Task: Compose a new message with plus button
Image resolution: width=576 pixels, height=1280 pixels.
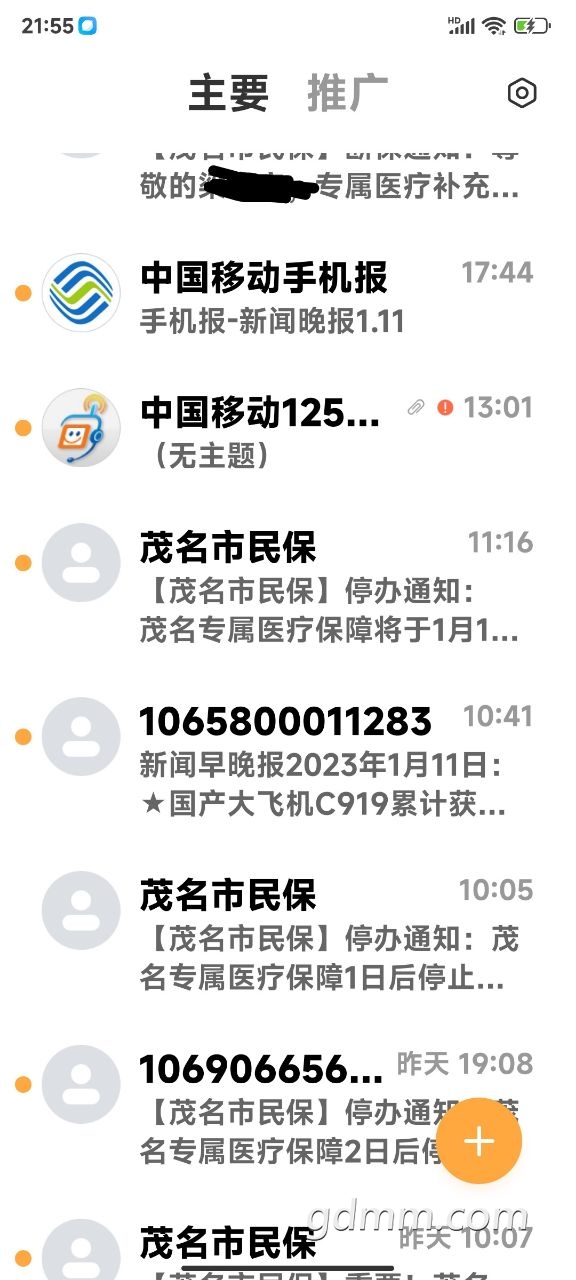Action: 480,1141
